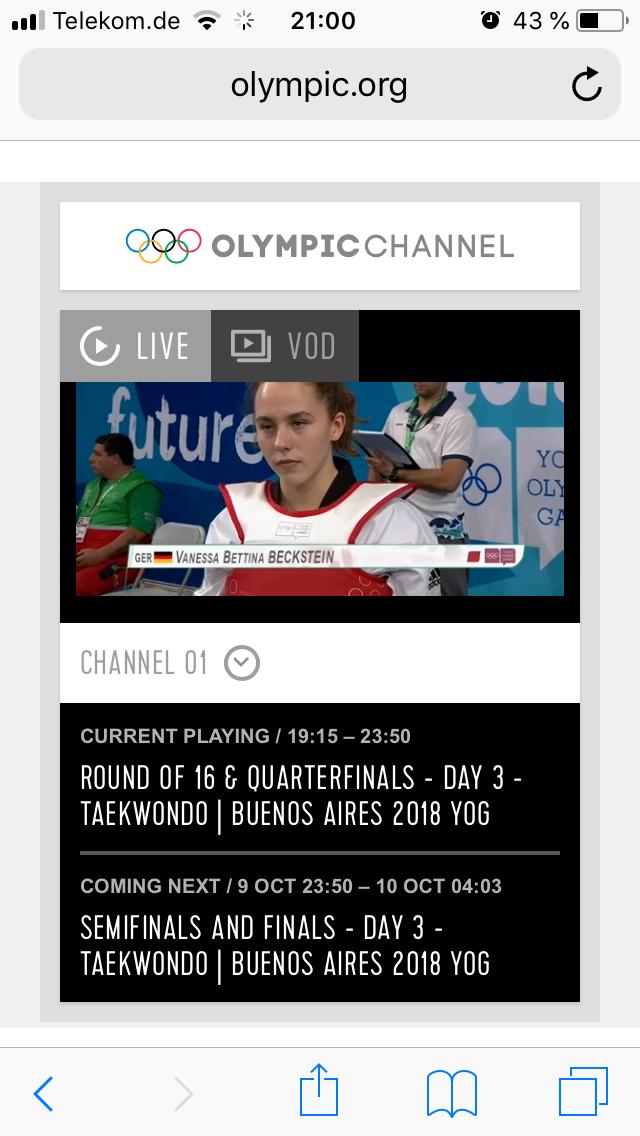The width and height of the screenshot is (640, 1136).
Task: Show all open Safari tabs
Action: point(583,1092)
